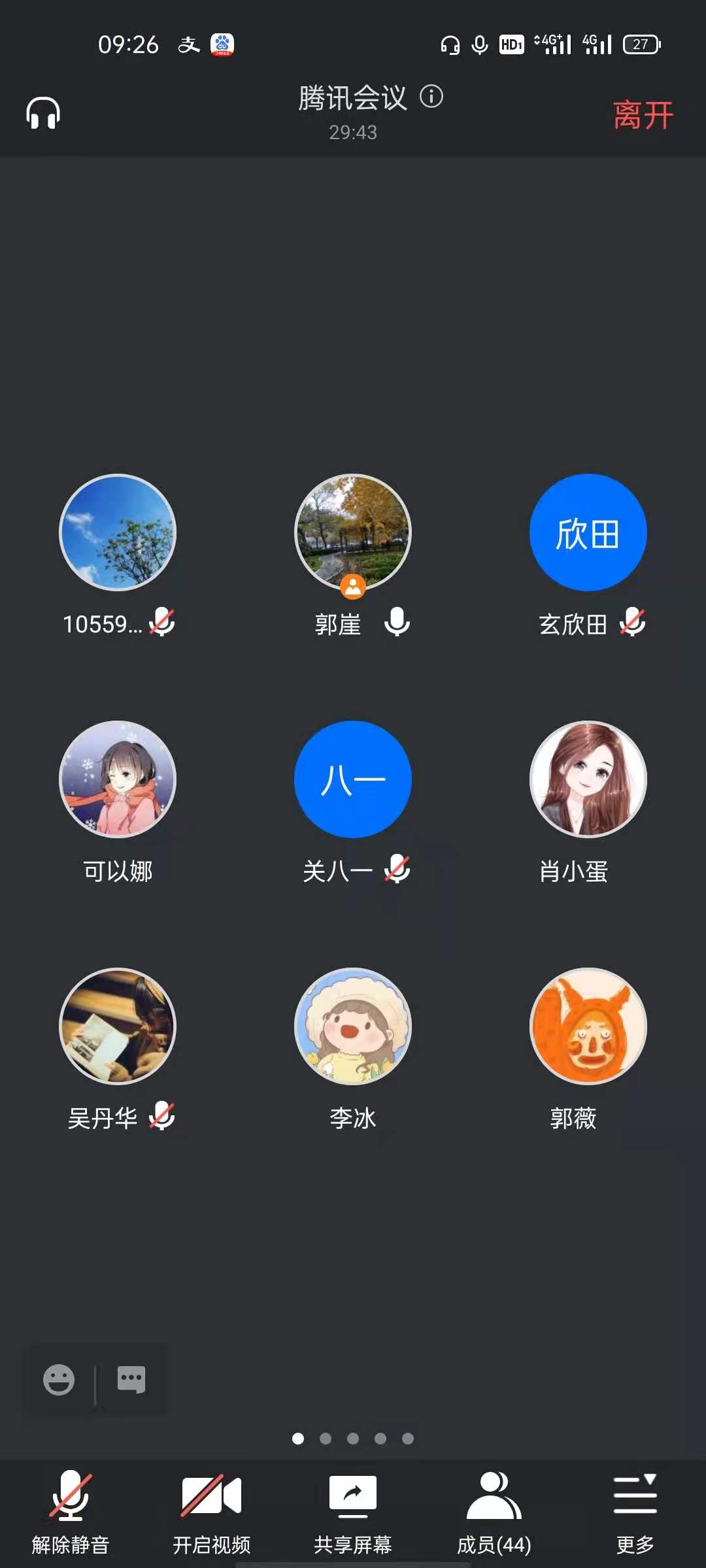
Task: Open participant 李冰's tile
Action: (353, 1026)
